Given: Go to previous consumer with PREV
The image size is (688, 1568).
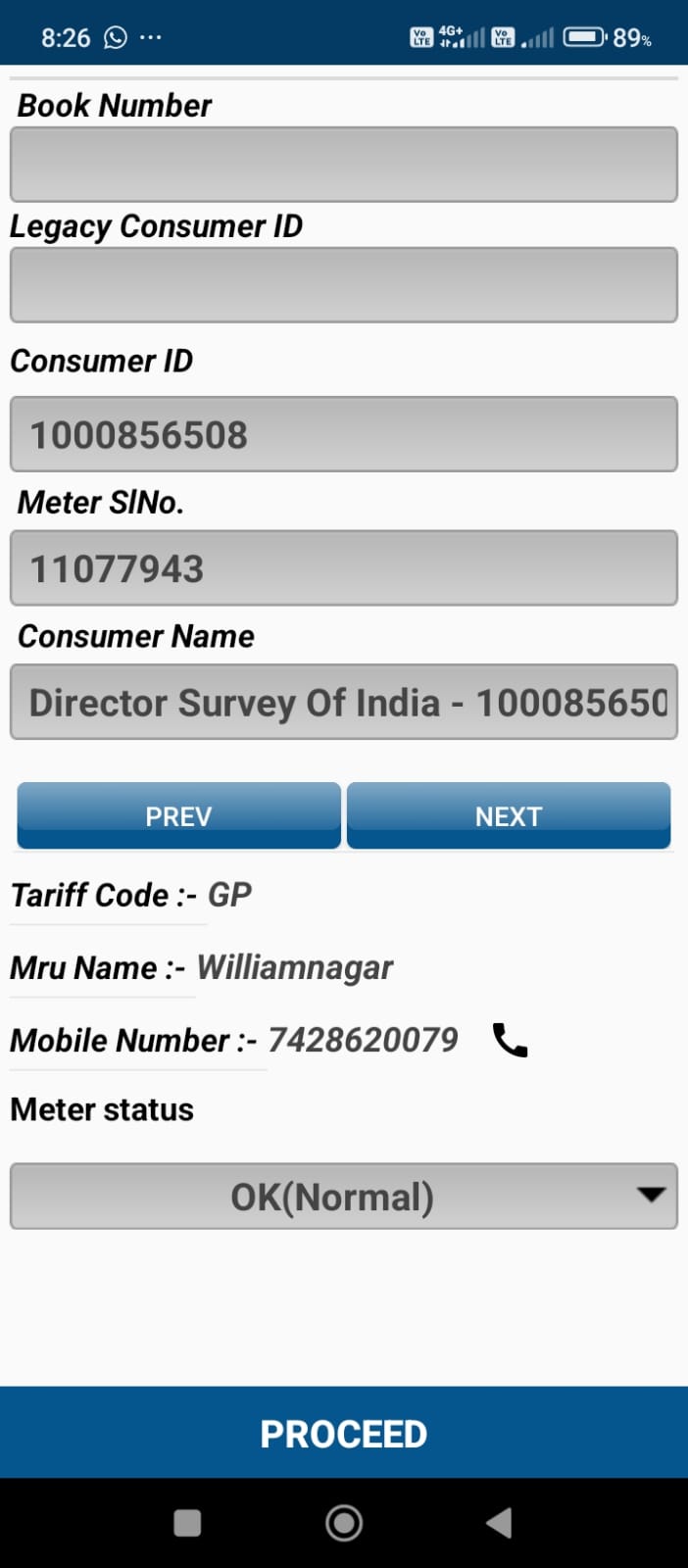Looking at the screenshot, I should pyautogui.click(x=178, y=815).
